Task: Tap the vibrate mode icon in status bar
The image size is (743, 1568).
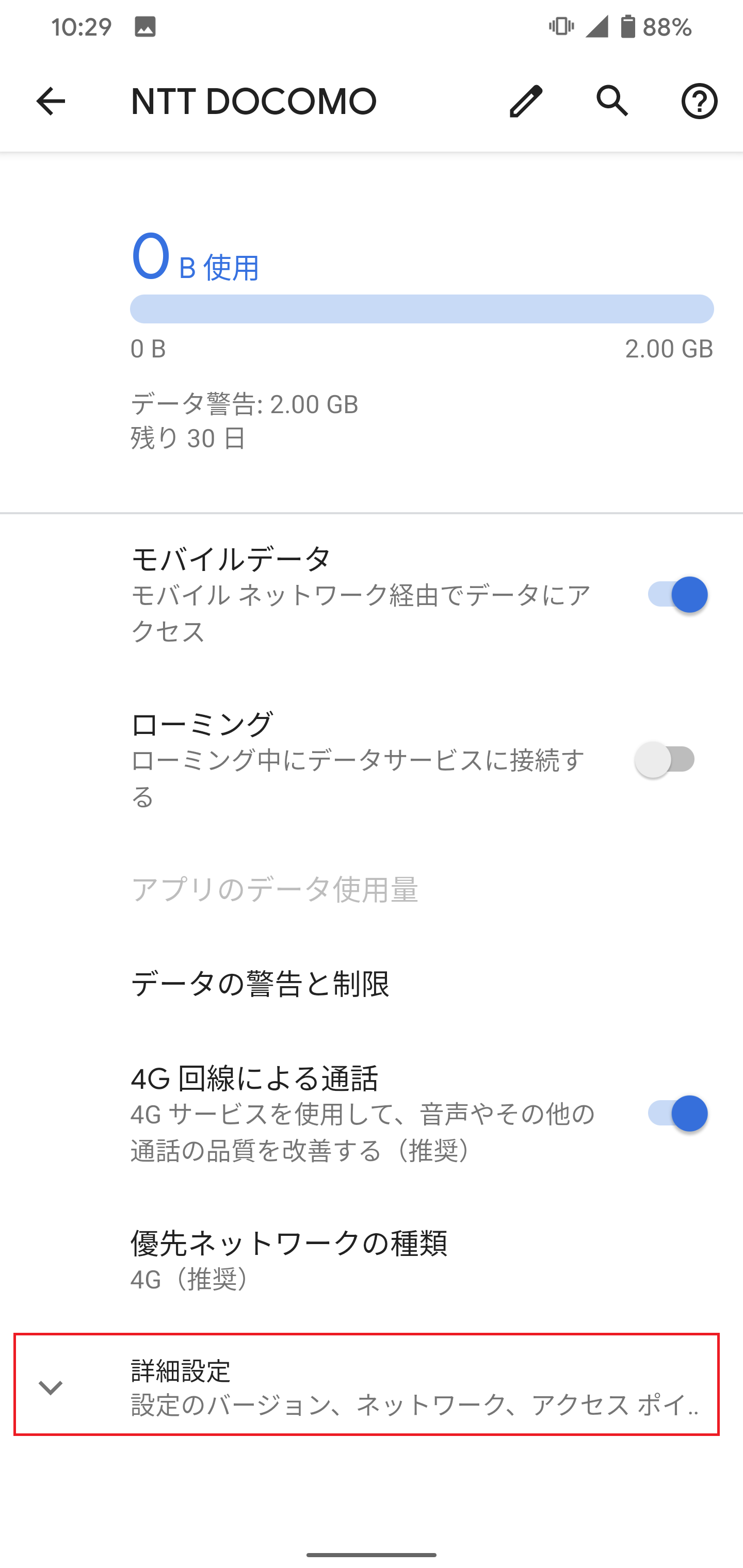Action: 559,26
